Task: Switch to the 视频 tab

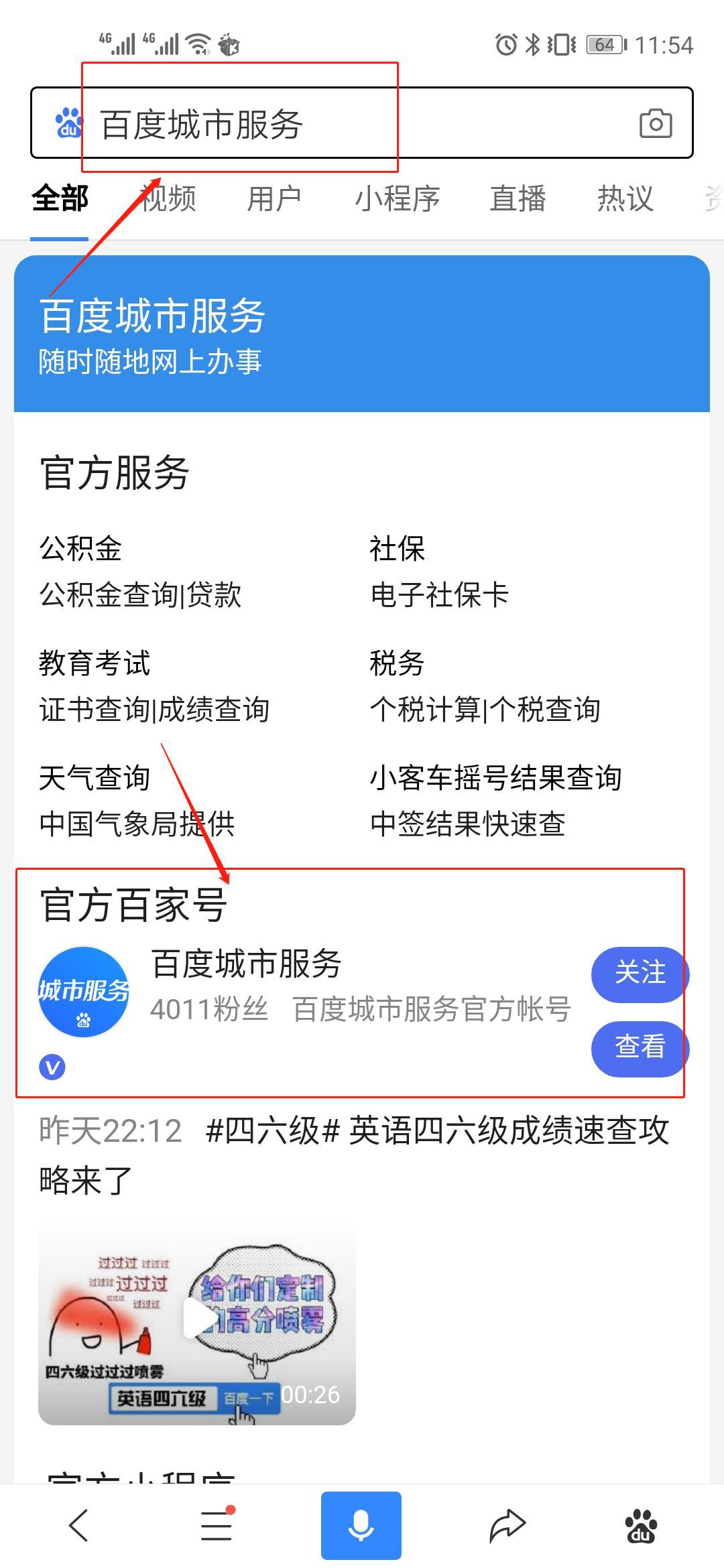Action: click(168, 199)
